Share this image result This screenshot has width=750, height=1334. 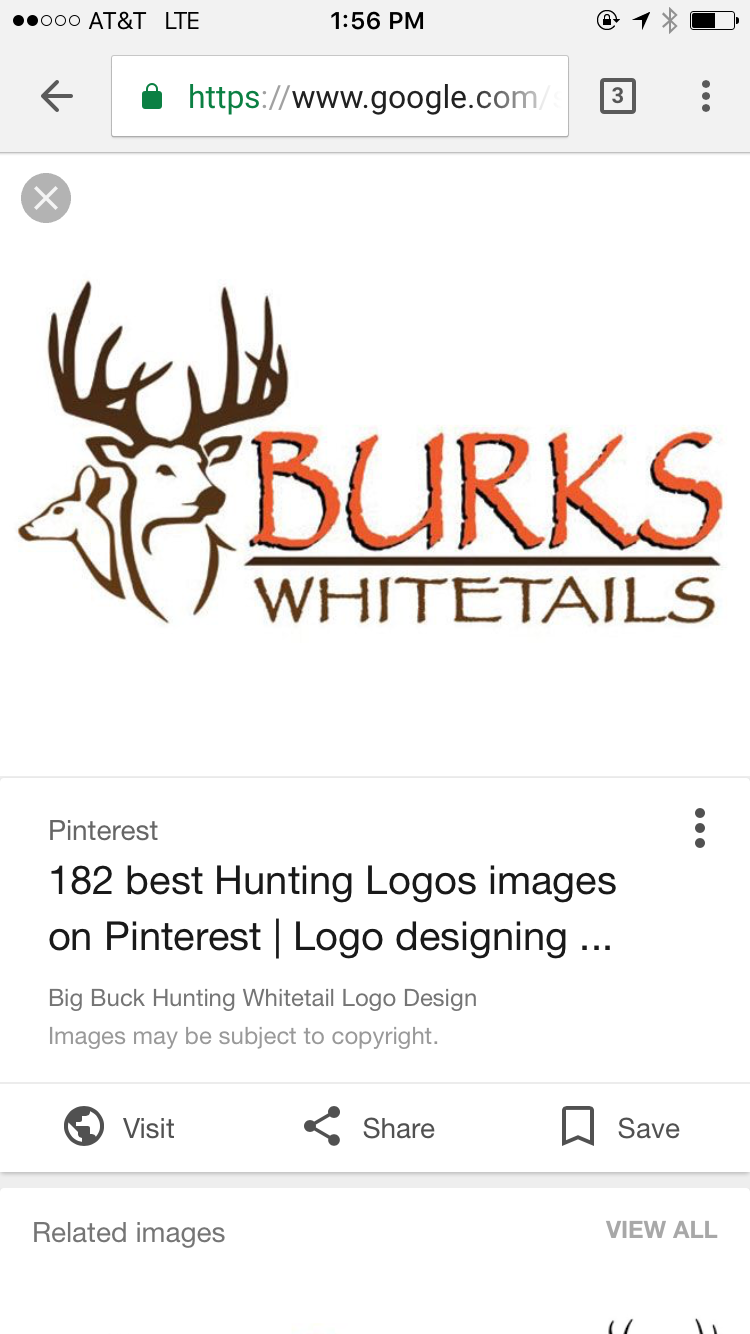370,1127
